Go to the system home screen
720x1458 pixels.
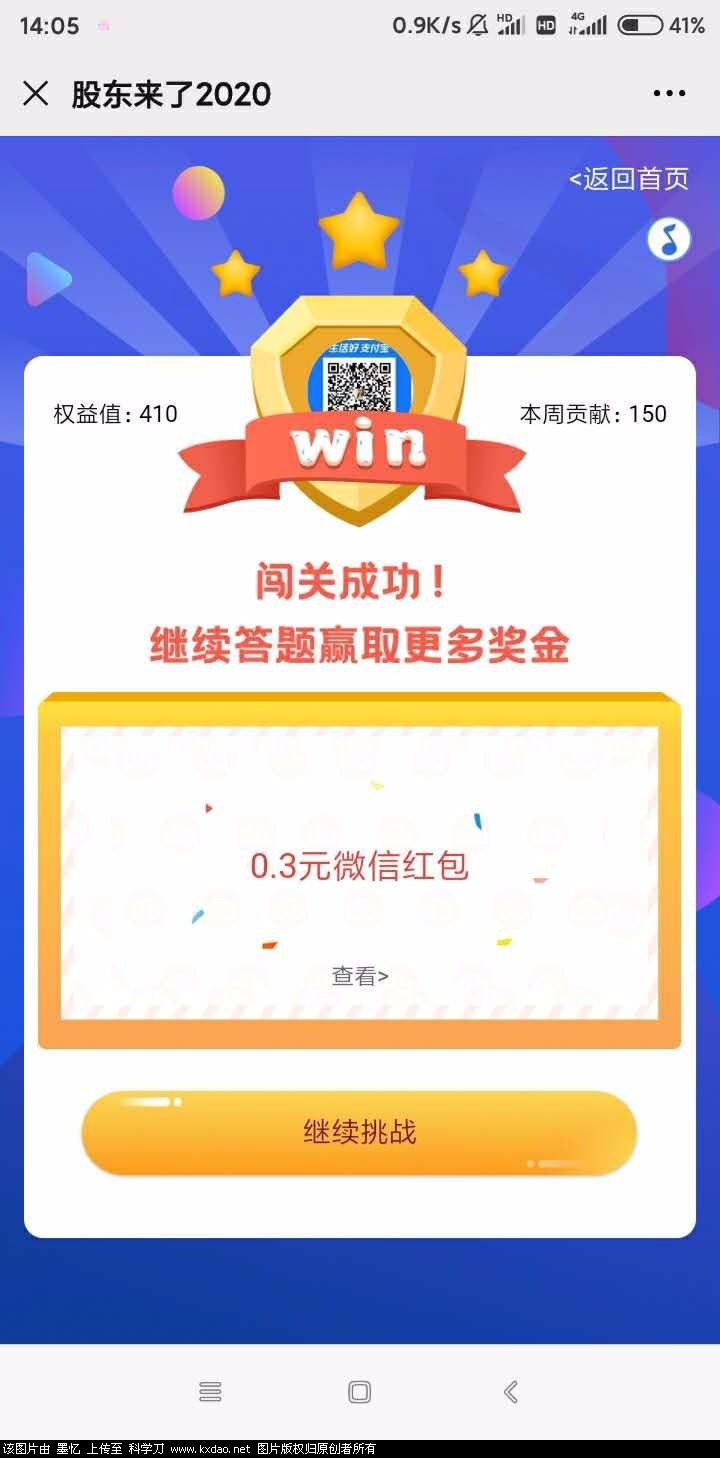click(360, 1391)
